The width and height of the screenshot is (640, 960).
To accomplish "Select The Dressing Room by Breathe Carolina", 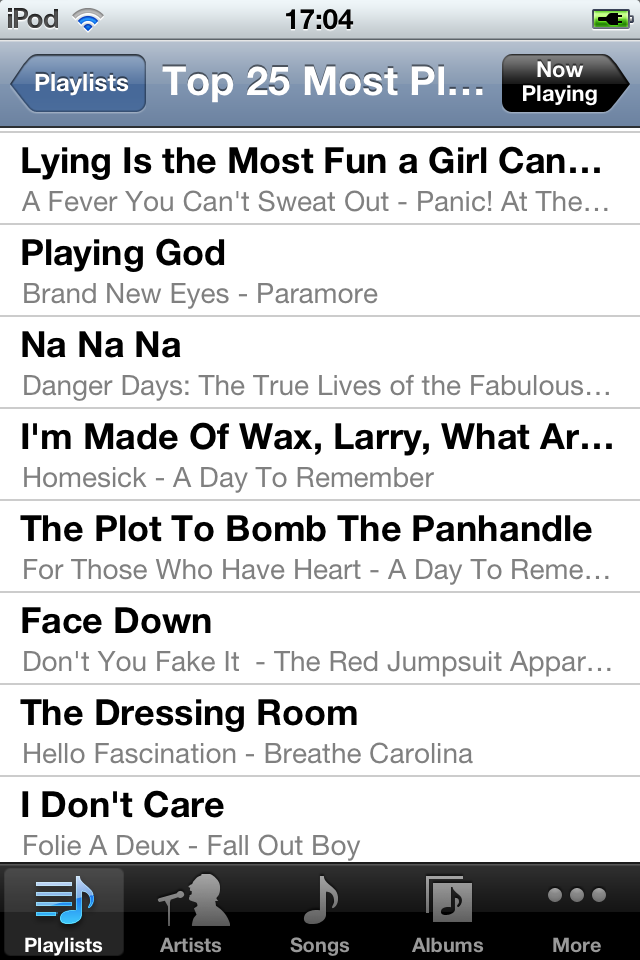I will click(320, 731).
